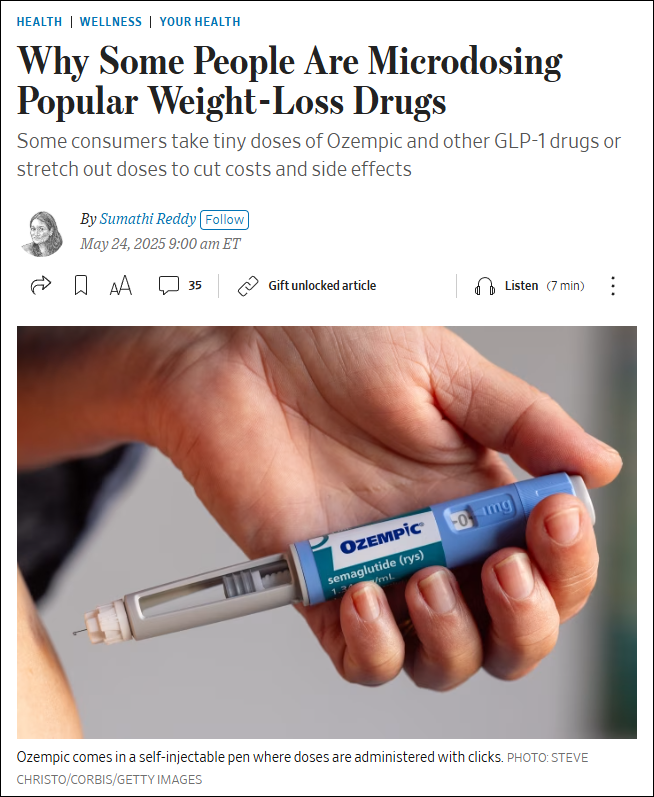The image size is (654, 797).
Task: Open the Ozempic pen article photo
Action: click(x=327, y=532)
